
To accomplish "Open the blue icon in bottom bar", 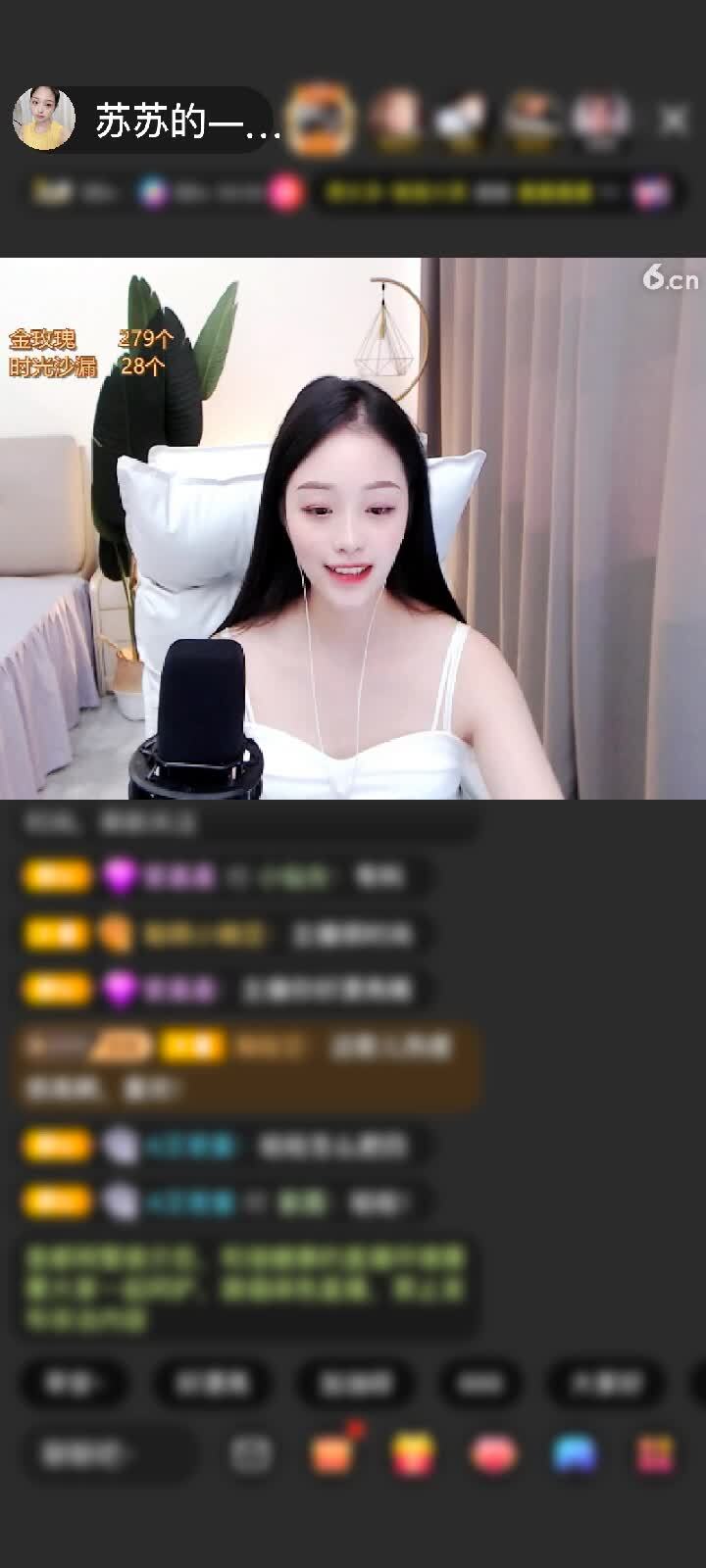I will 575,1454.
